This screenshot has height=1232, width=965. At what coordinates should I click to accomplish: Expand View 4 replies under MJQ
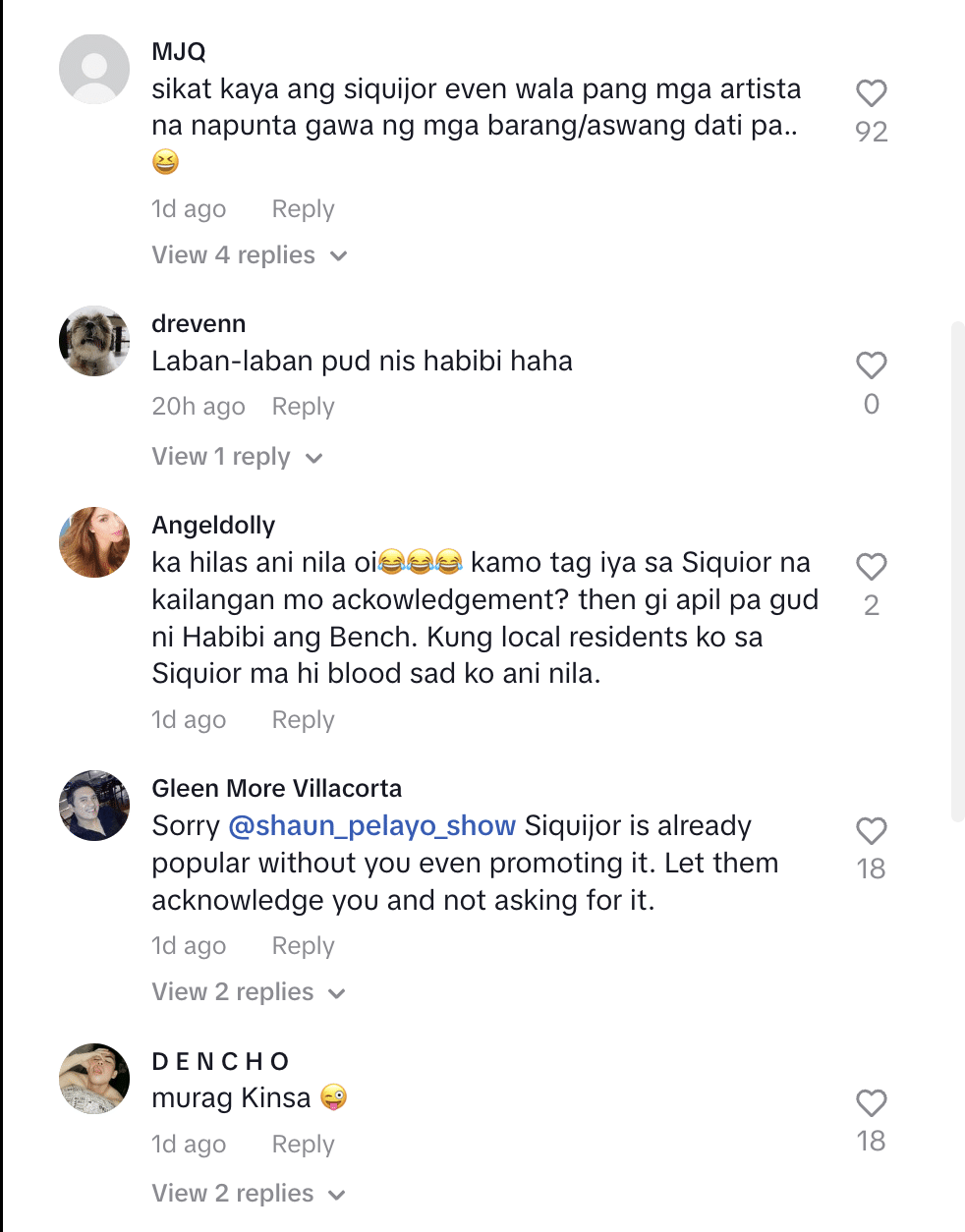pos(249,255)
